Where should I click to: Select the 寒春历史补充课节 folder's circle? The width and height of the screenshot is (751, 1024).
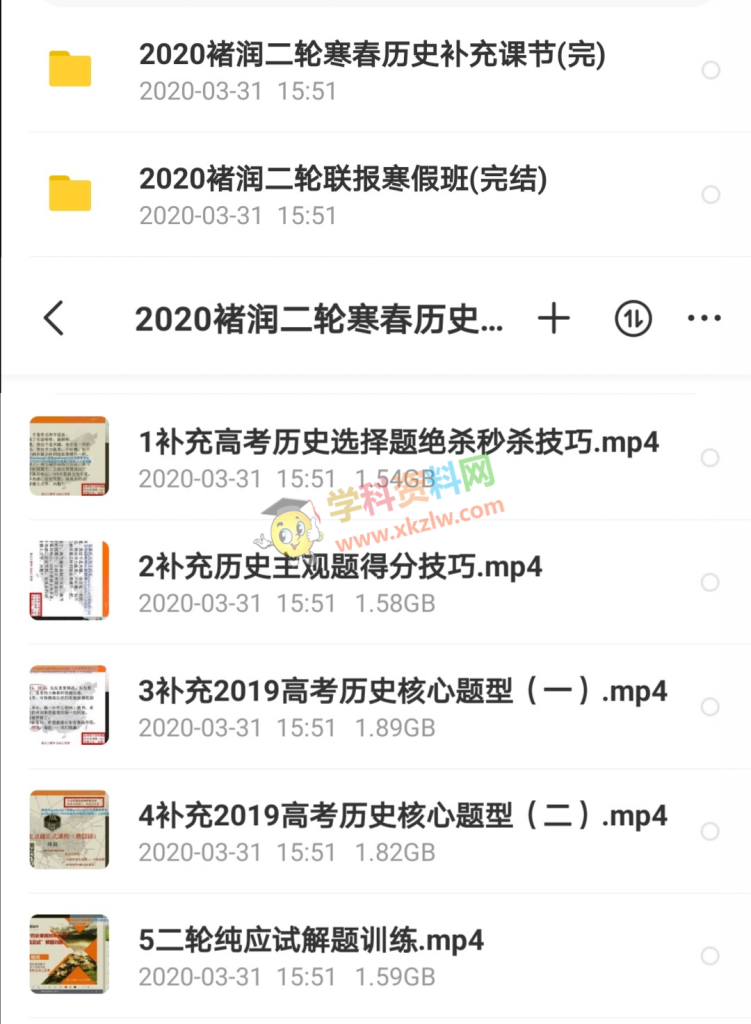711,70
